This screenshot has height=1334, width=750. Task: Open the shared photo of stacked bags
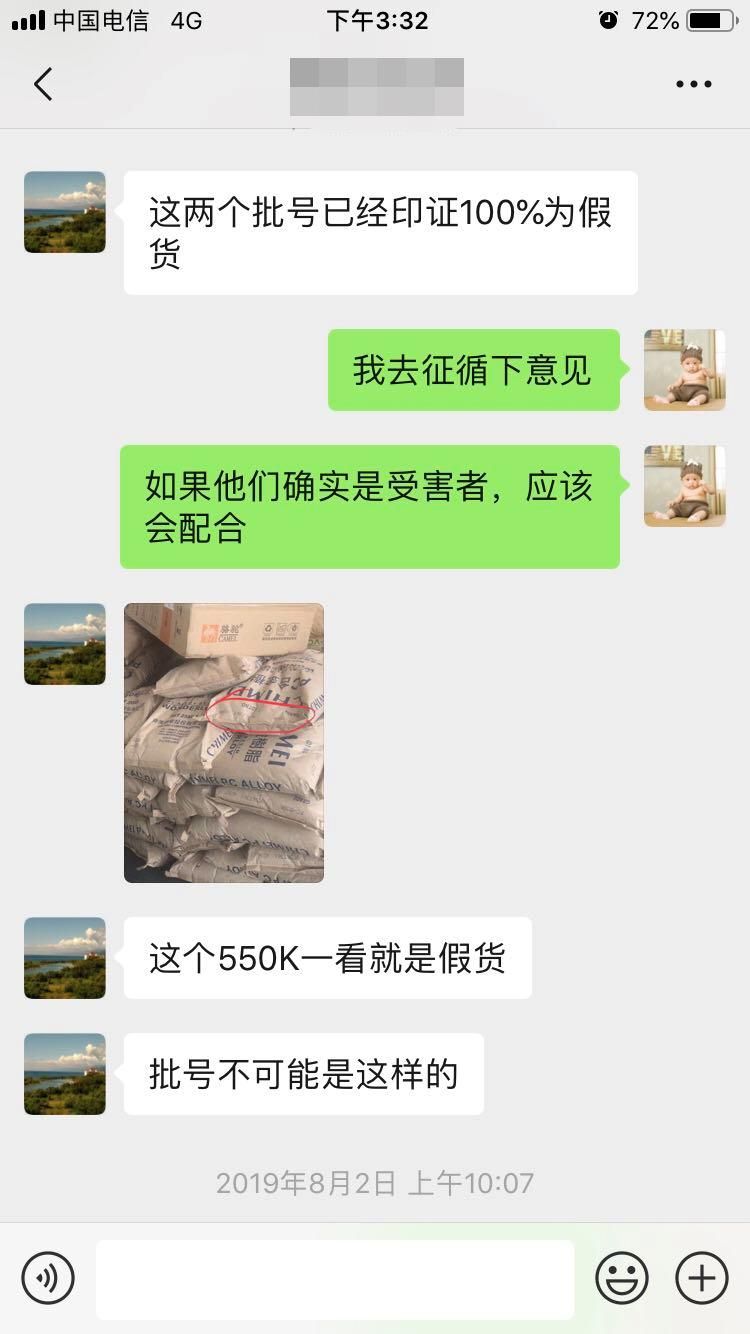click(x=224, y=742)
